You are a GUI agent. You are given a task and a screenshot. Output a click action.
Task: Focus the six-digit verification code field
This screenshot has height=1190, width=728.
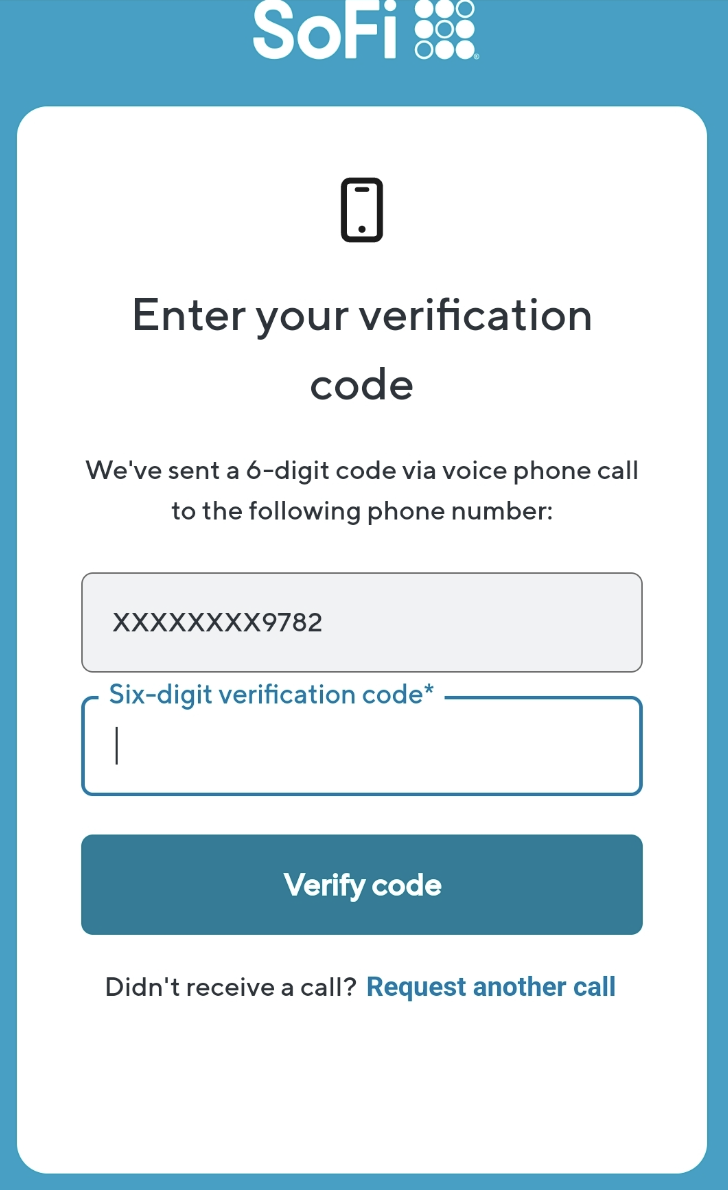point(361,746)
